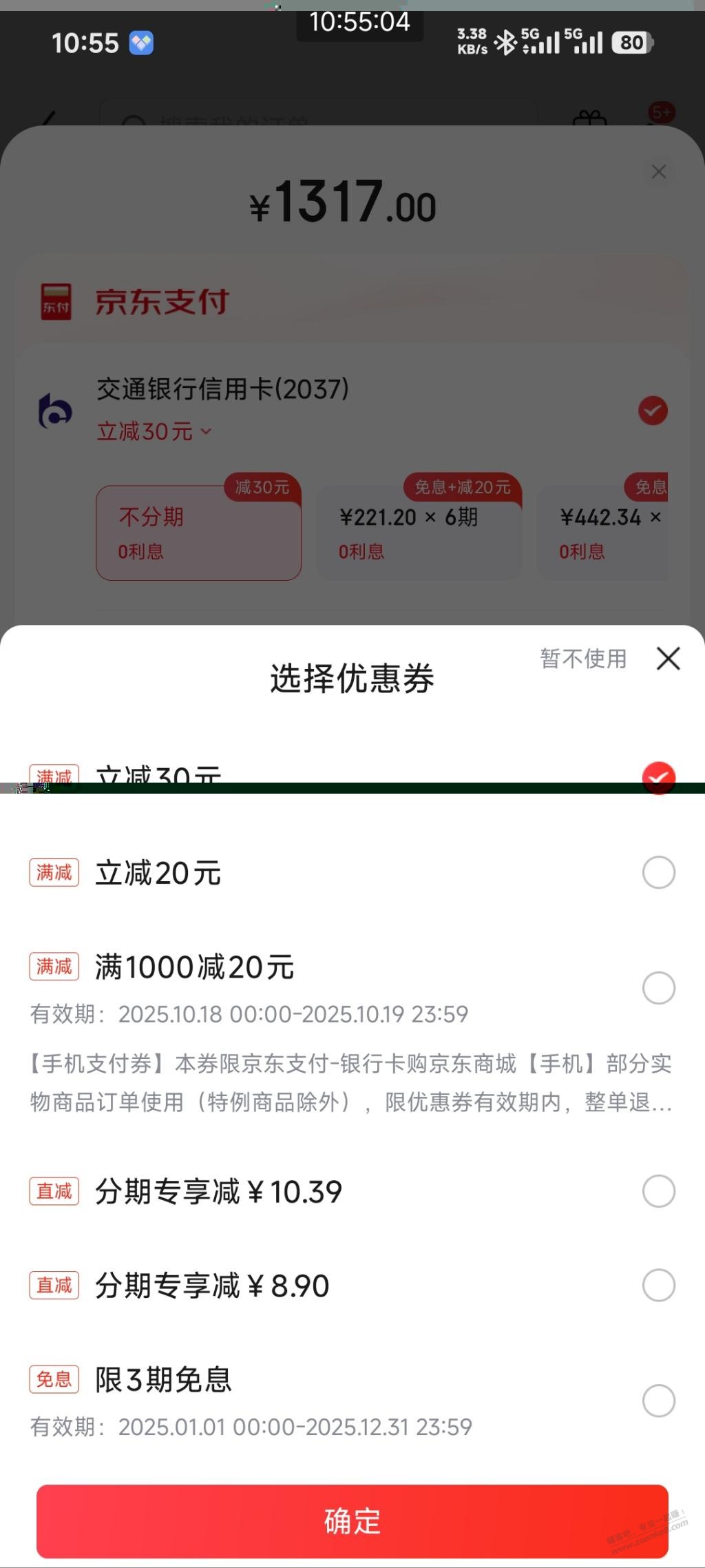This screenshot has width=705, height=1568.
Task: Select the 立减20元 coupon
Action: [658, 873]
